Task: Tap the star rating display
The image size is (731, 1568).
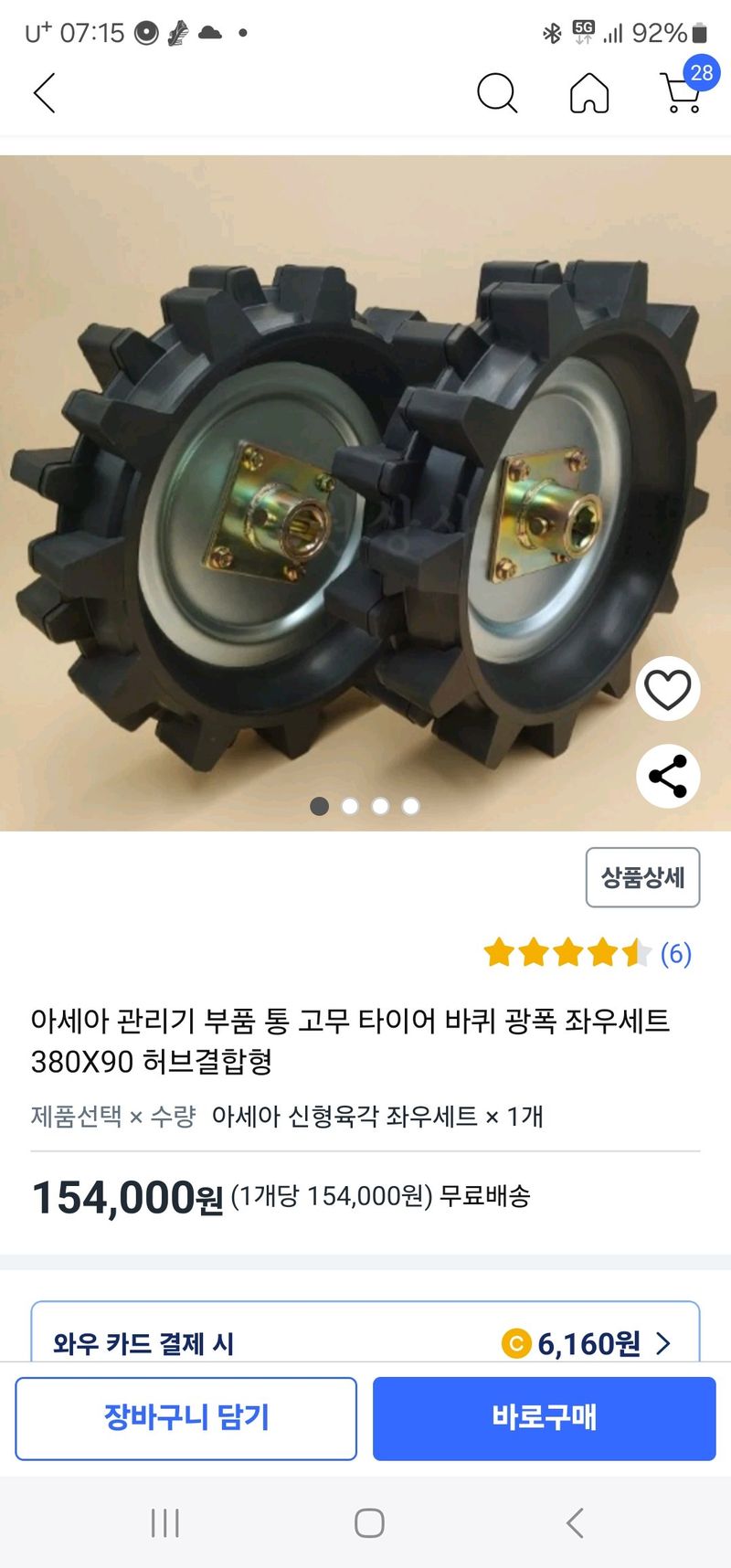Action: 565,953
